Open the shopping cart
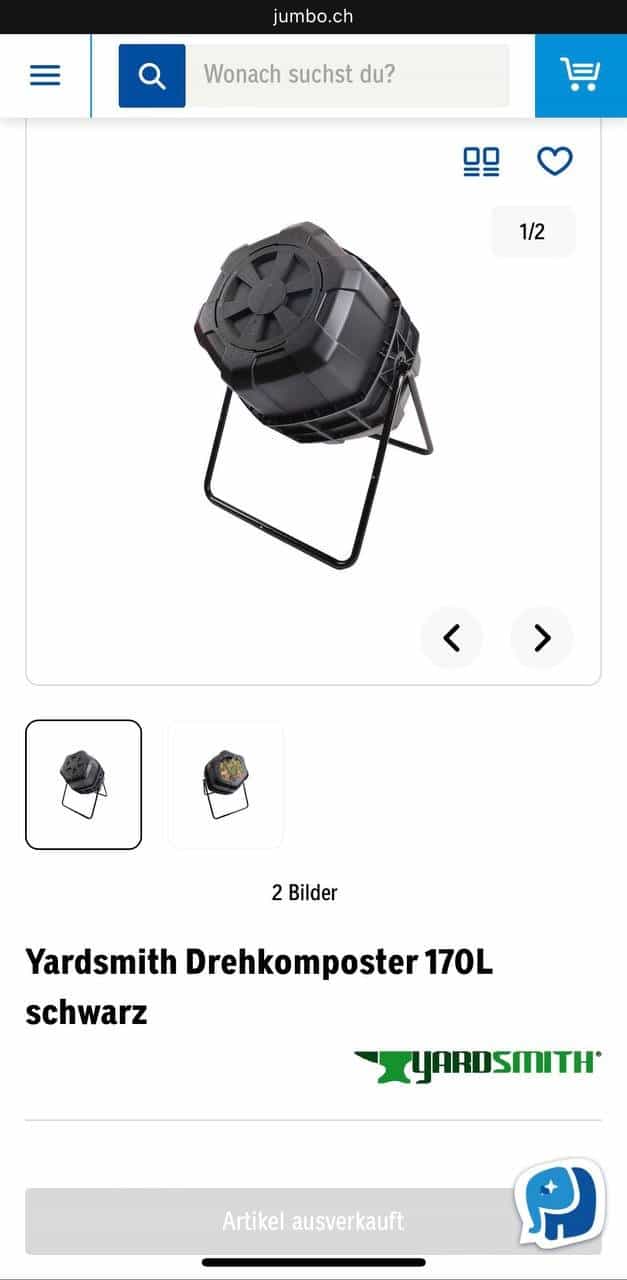This screenshot has height=1280, width=627. pyautogui.click(x=581, y=75)
